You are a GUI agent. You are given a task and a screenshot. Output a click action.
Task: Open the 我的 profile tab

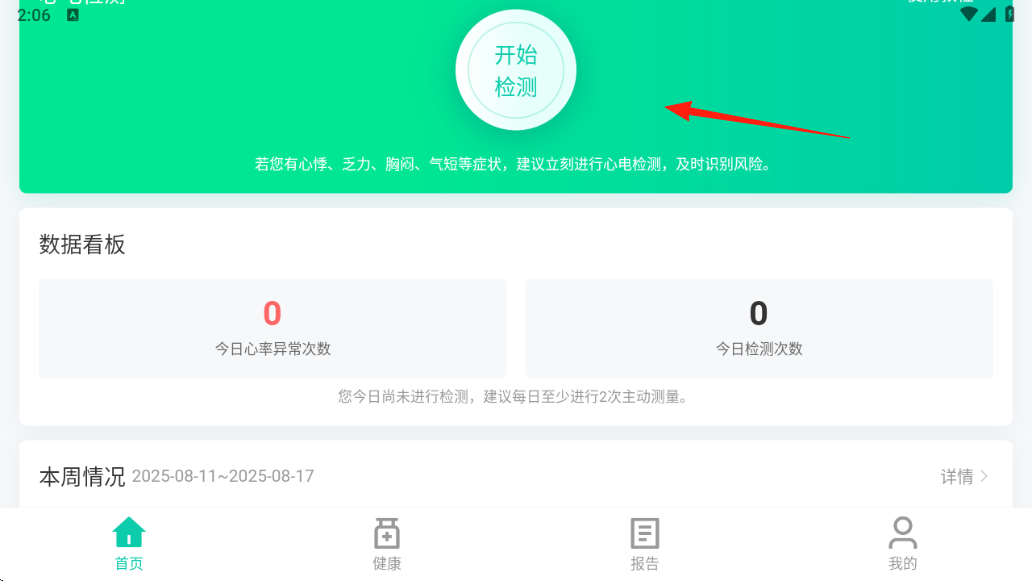(x=902, y=544)
